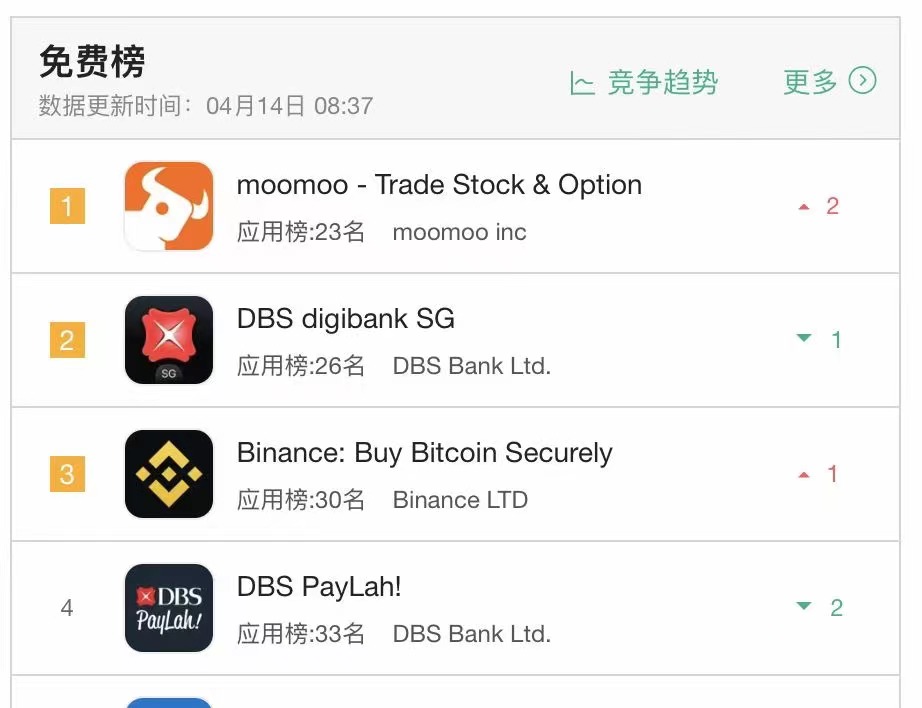This screenshot has height=708, width=922.
Task: Open the moomoo - Trade Stock & Option row
Action: pyautogui.click(x=438, y=186)
